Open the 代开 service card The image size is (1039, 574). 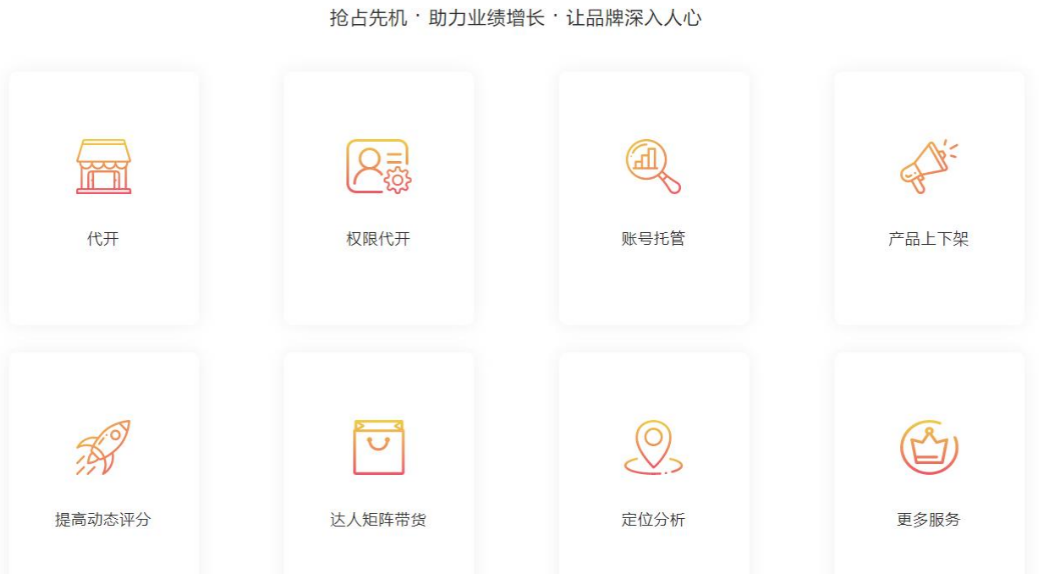tap(103, 198)
